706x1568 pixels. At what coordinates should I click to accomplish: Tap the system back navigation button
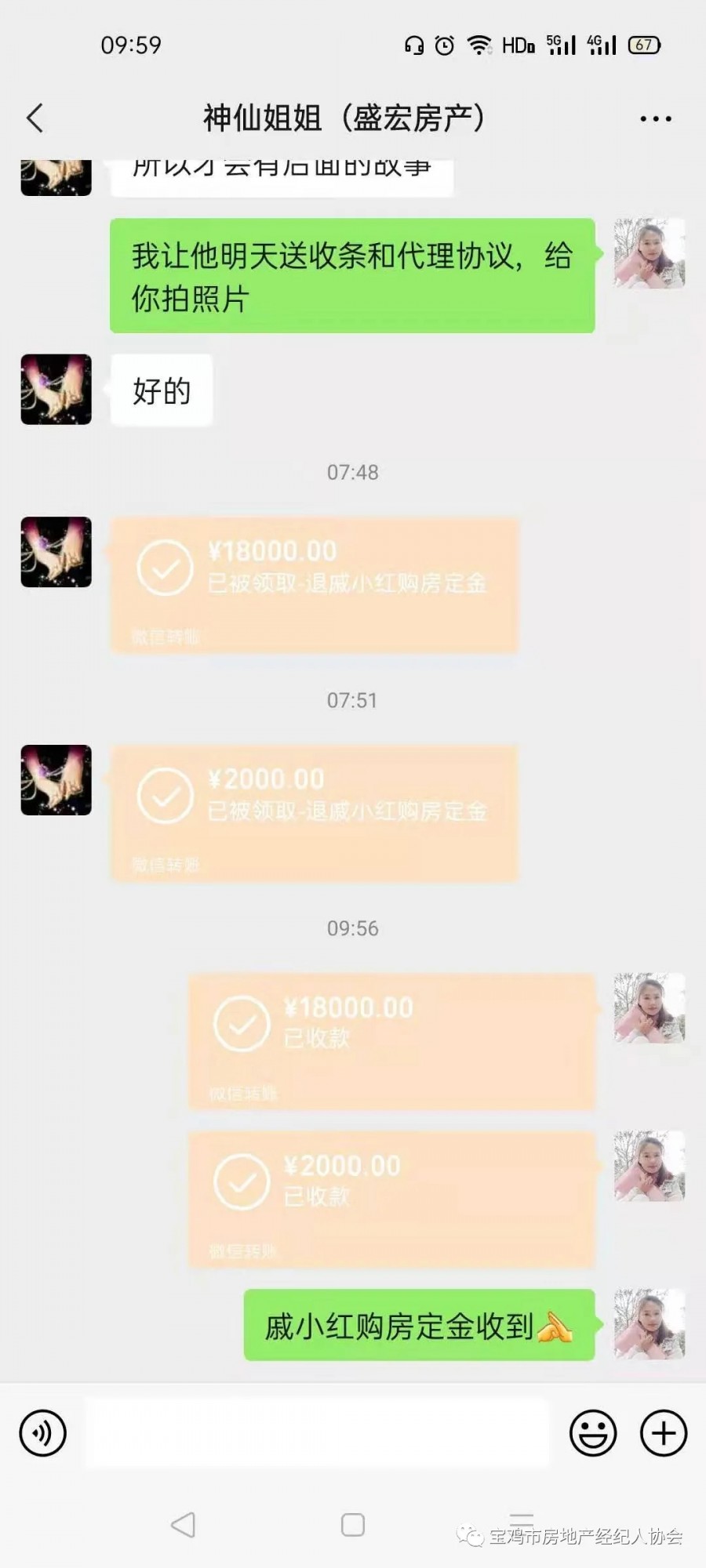point(183,1525)
